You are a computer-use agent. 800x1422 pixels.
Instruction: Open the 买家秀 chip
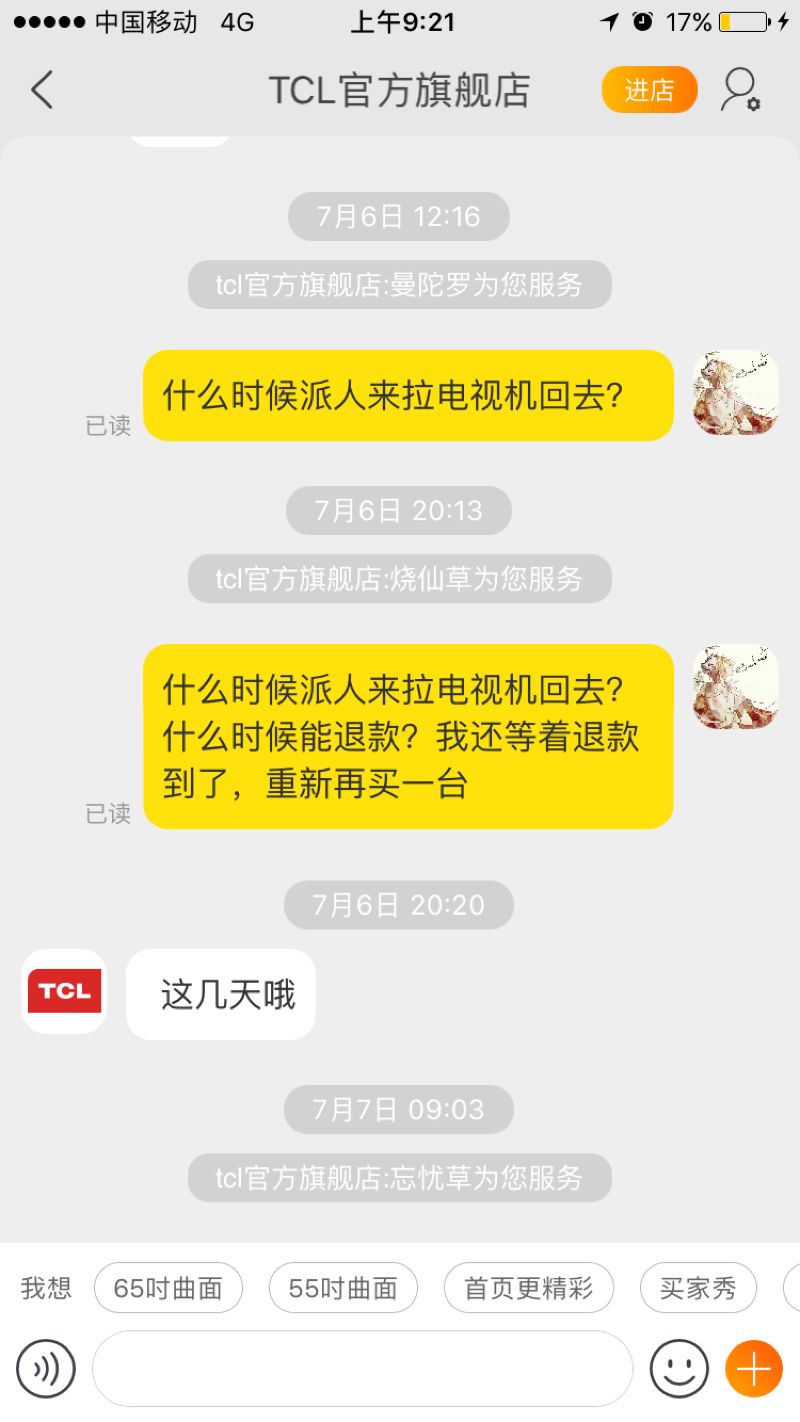698,1288
